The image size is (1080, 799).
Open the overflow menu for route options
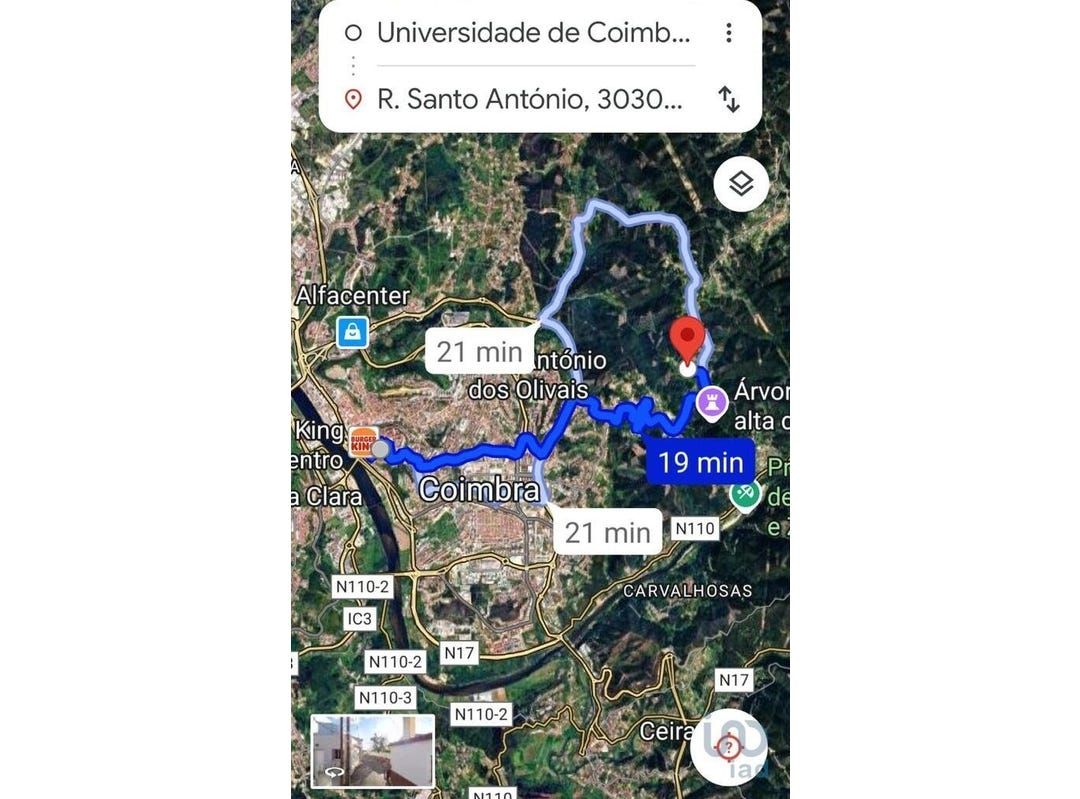pos(729,33)
